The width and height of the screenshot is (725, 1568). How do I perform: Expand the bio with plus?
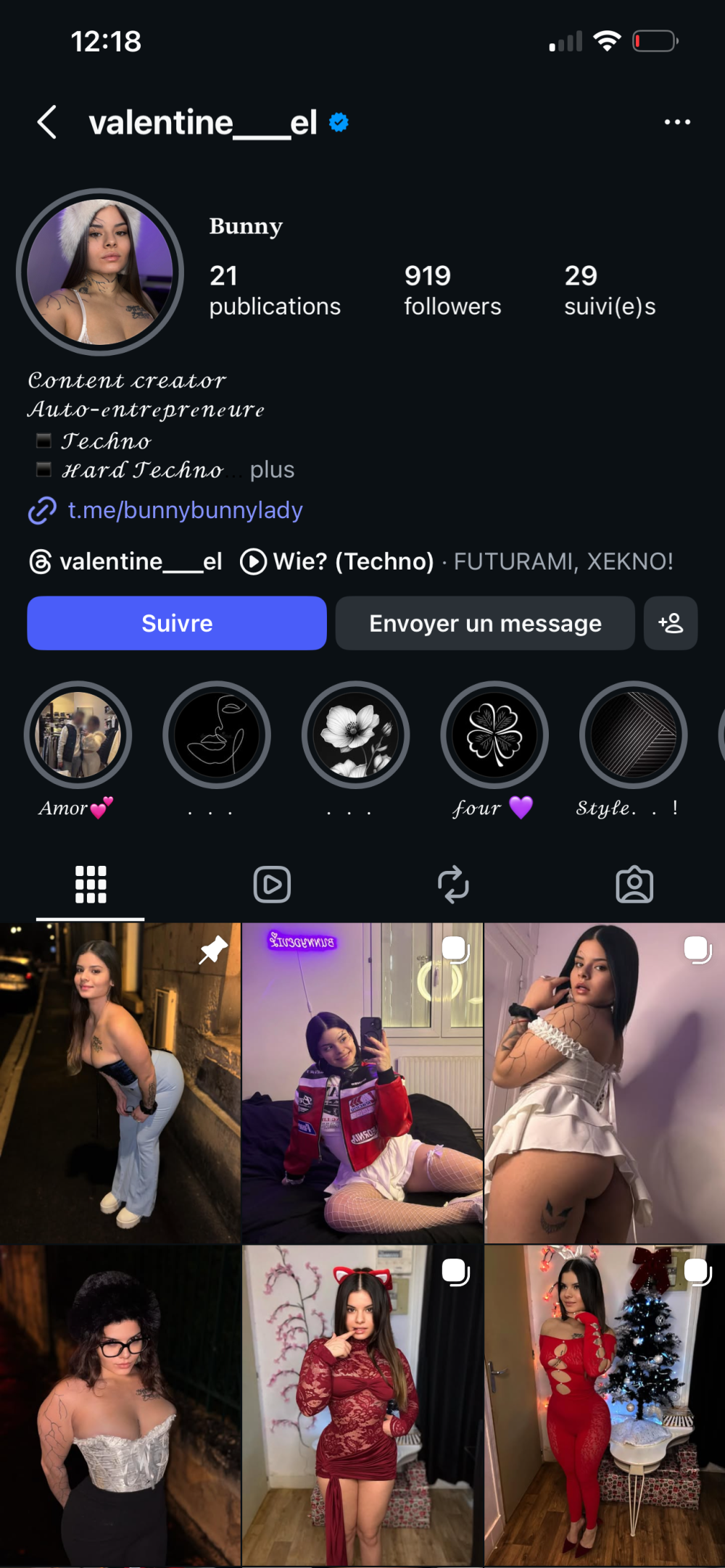click(272, 470)
